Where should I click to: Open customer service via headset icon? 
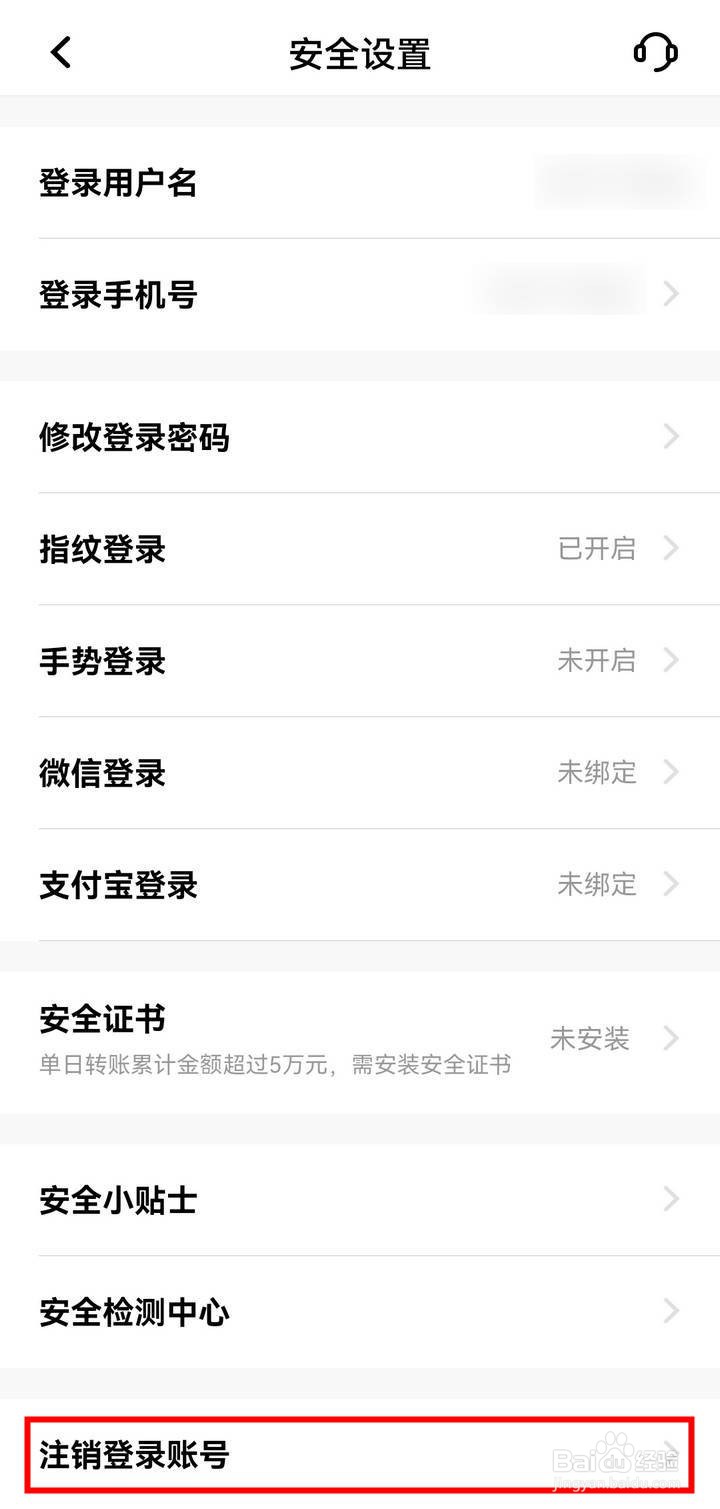point(655,52)
